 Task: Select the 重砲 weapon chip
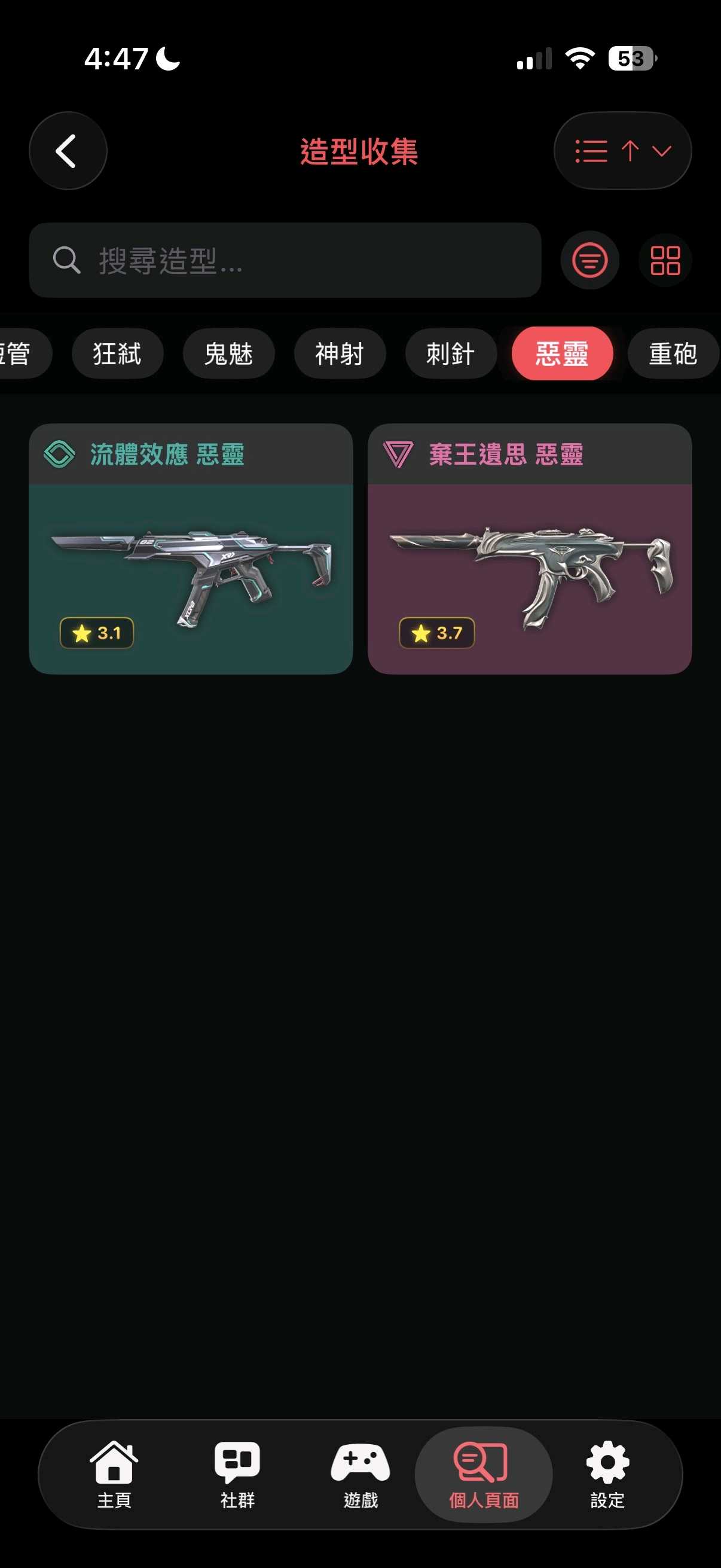coord(673,353)
